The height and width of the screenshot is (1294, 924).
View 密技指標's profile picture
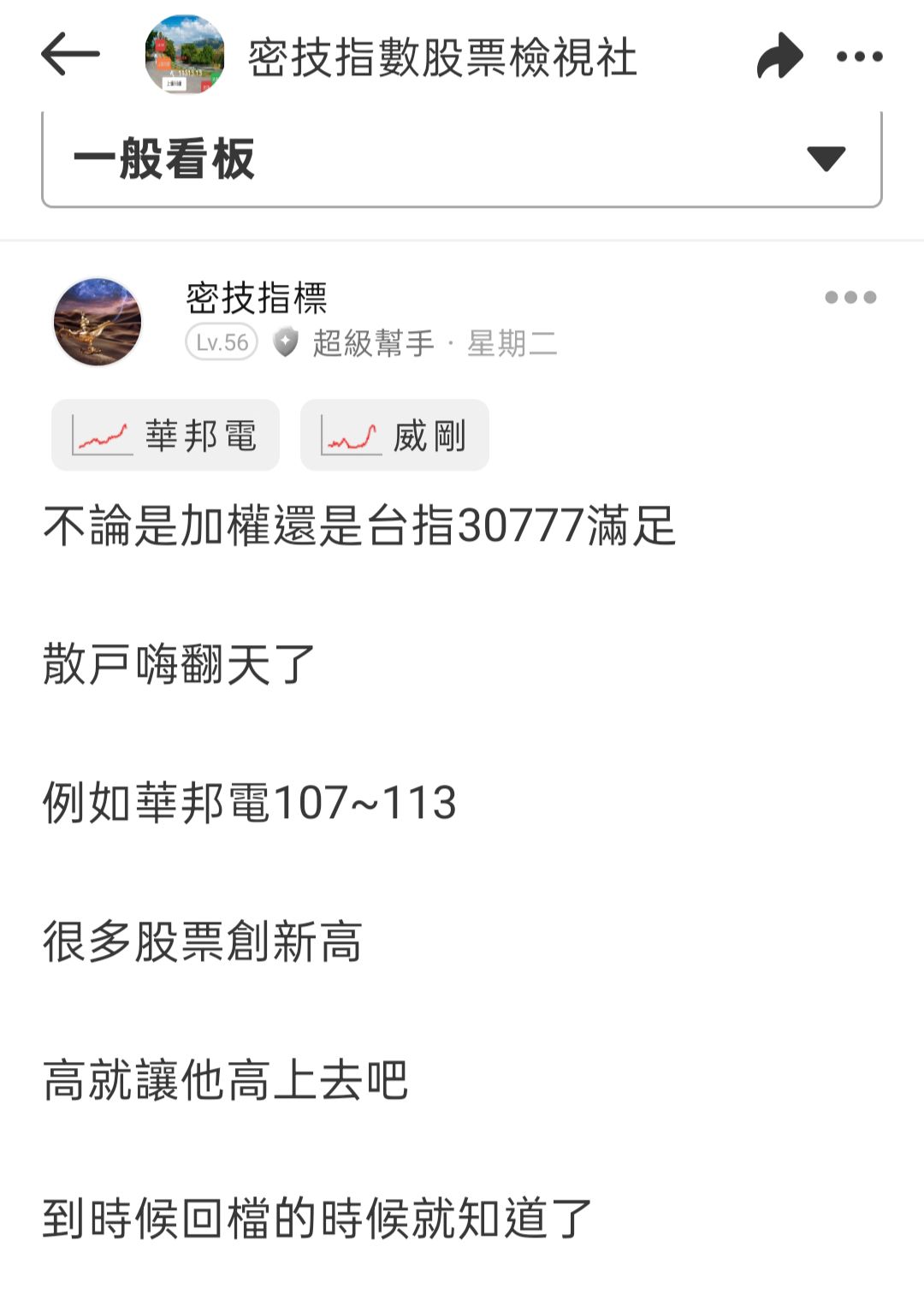click(x=98, y=322)
